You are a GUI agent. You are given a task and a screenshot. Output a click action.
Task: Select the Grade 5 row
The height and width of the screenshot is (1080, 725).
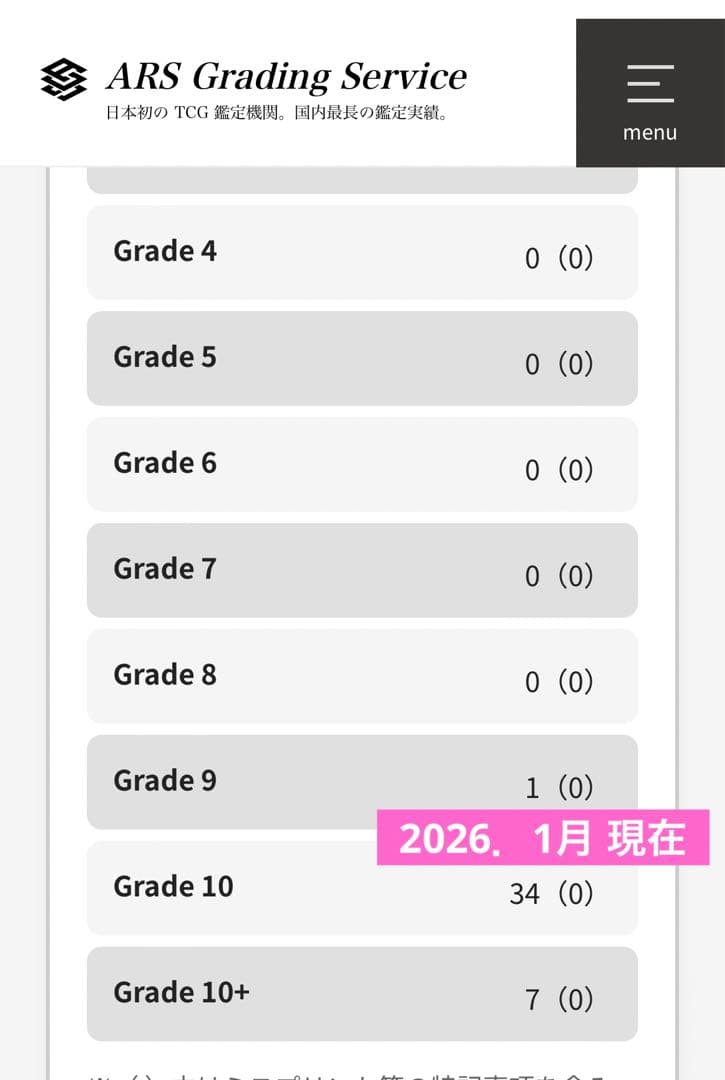362,358
